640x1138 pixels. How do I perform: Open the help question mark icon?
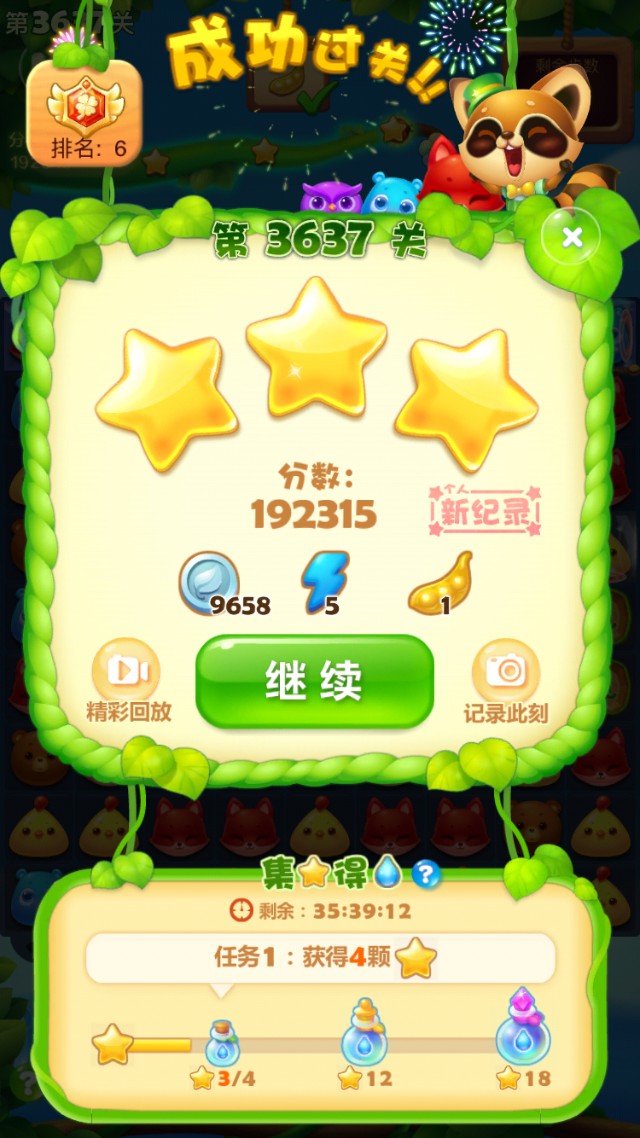[x=427, y=874]
